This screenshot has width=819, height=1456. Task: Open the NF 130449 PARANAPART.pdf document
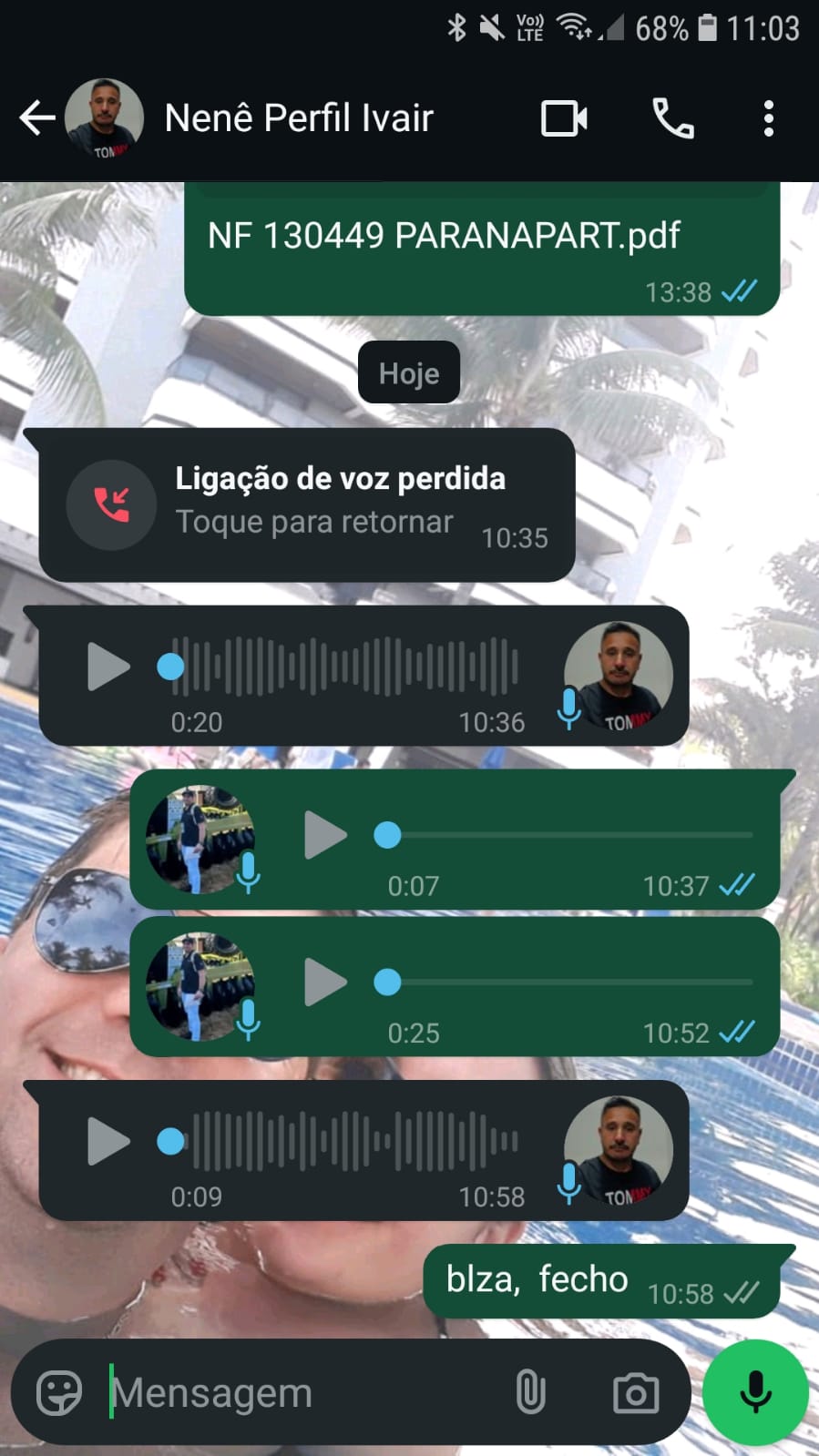[x=444, y=237]
